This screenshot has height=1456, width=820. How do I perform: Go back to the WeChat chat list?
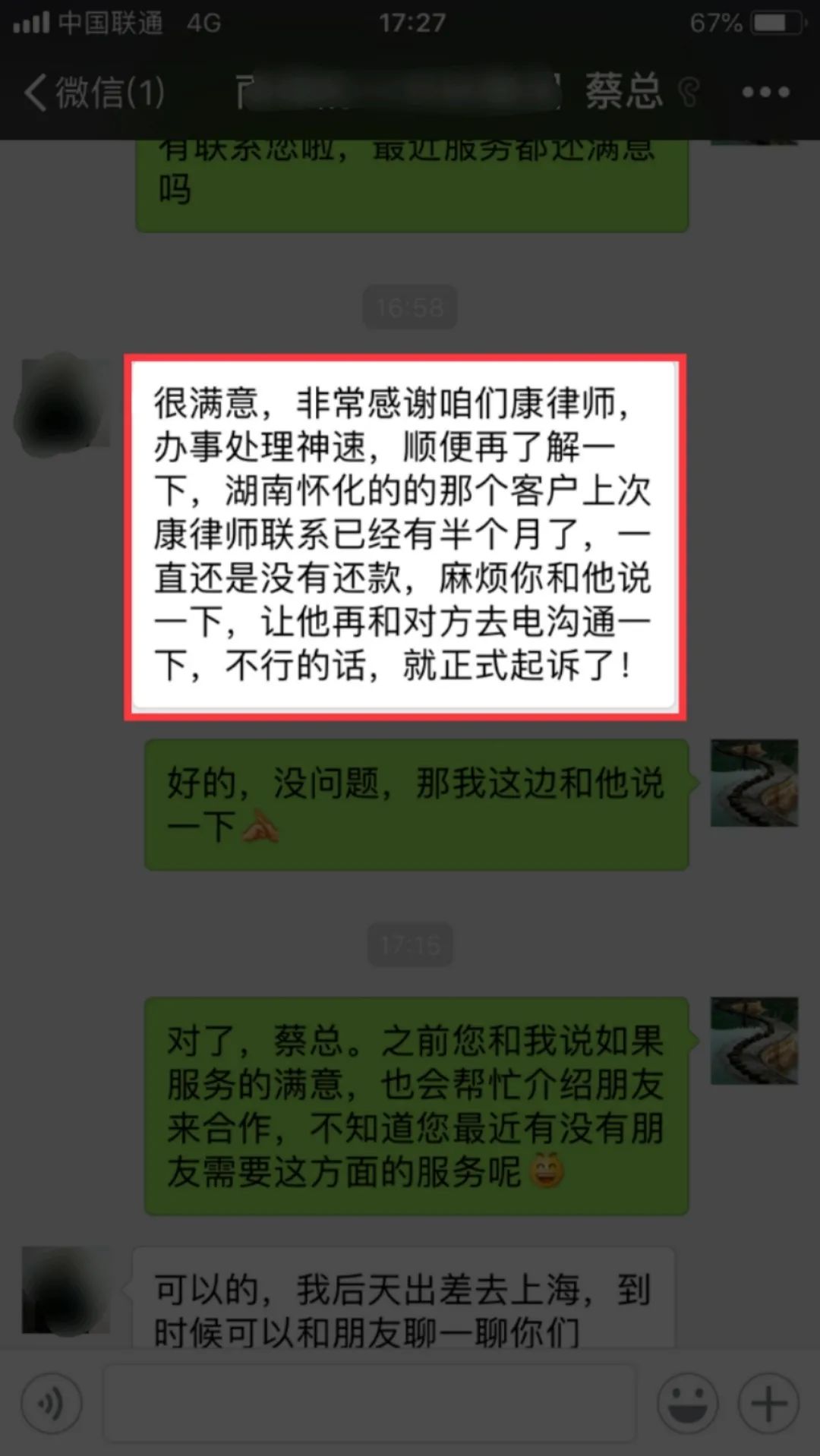(x=91, y=93)
